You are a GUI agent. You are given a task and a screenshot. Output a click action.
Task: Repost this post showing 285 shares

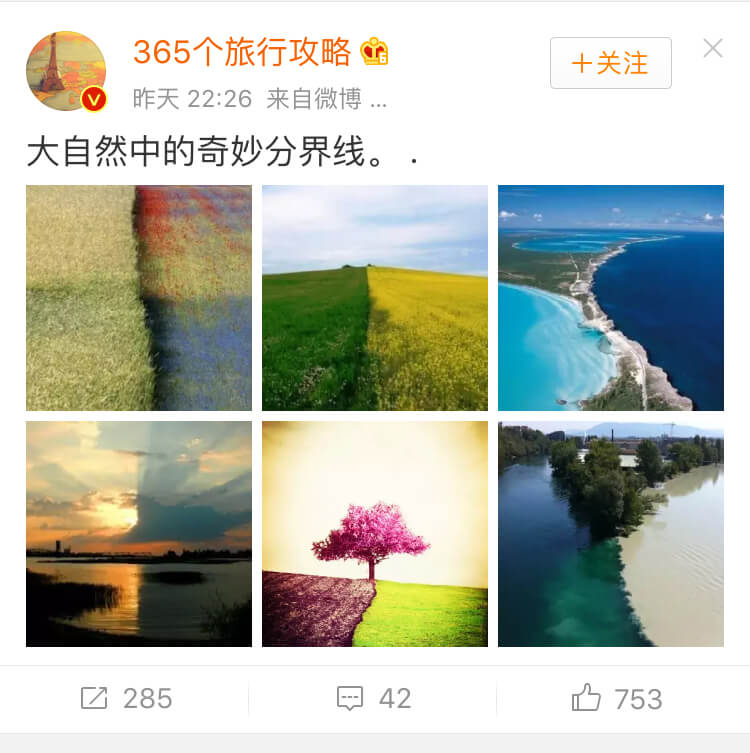tap(126, 698)
